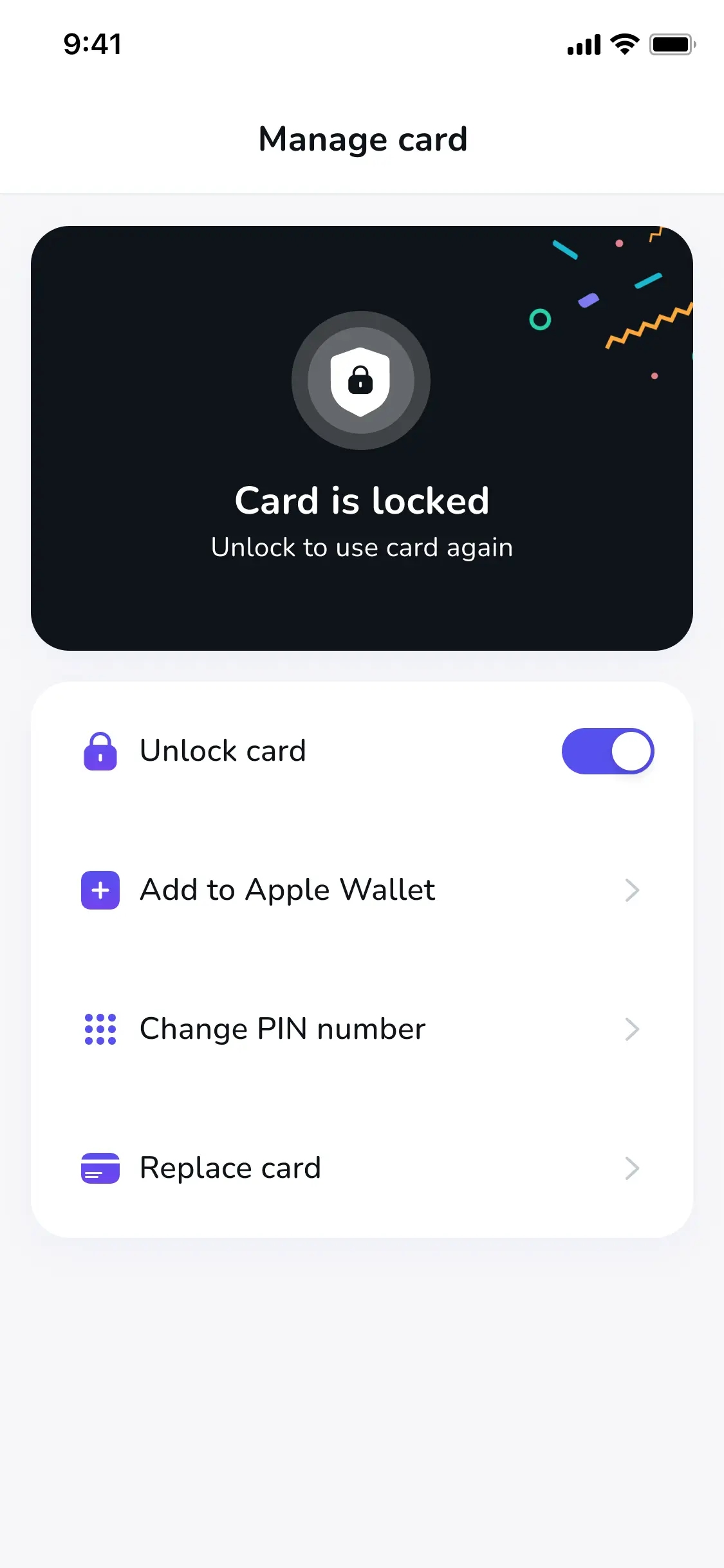Image resolution: width=724 pixels, height=1568 pixels.
Task: Choose Replace card
Action: (x=230, y=1168)
